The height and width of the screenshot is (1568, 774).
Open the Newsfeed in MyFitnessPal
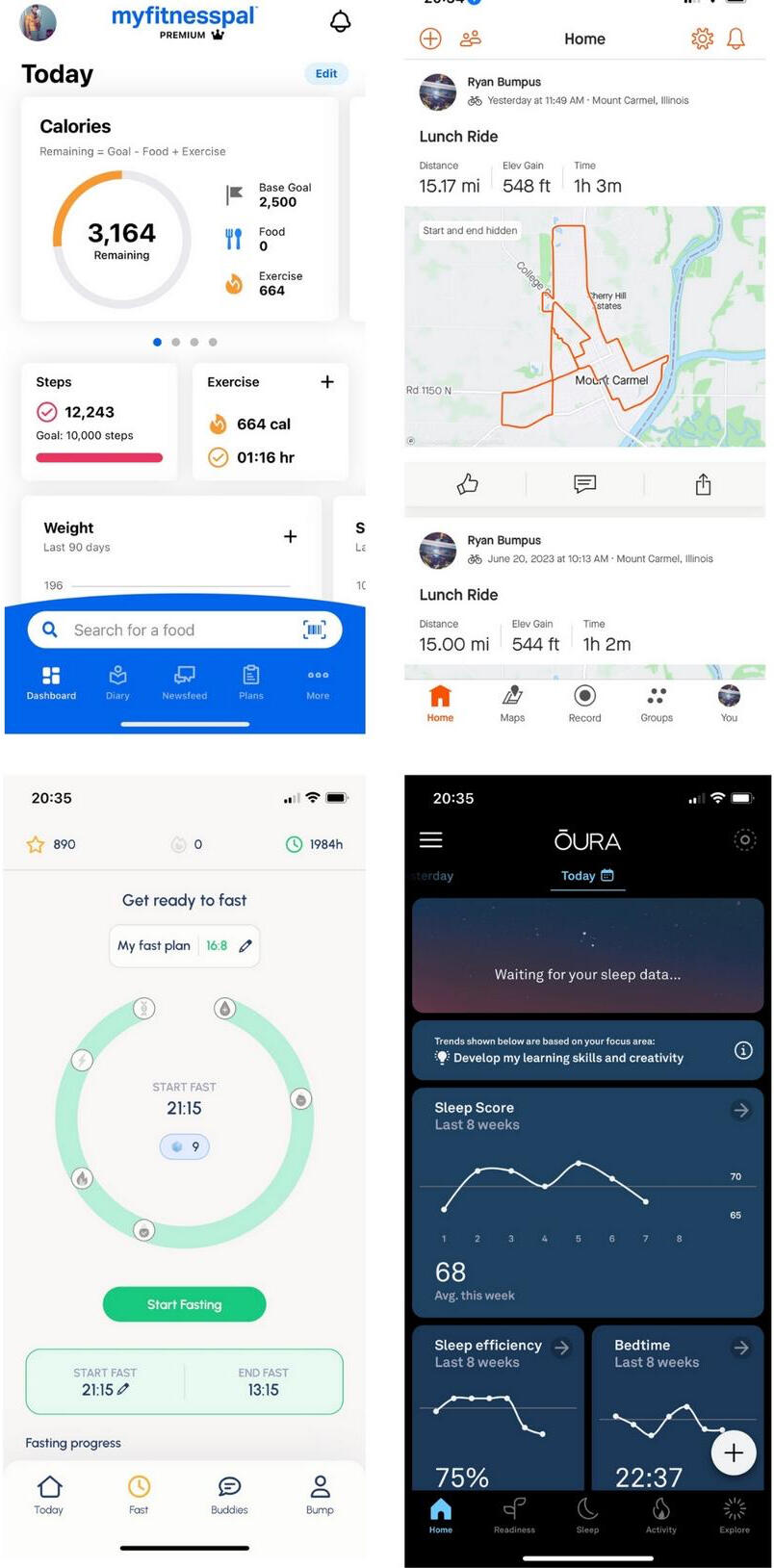(184, 683)
